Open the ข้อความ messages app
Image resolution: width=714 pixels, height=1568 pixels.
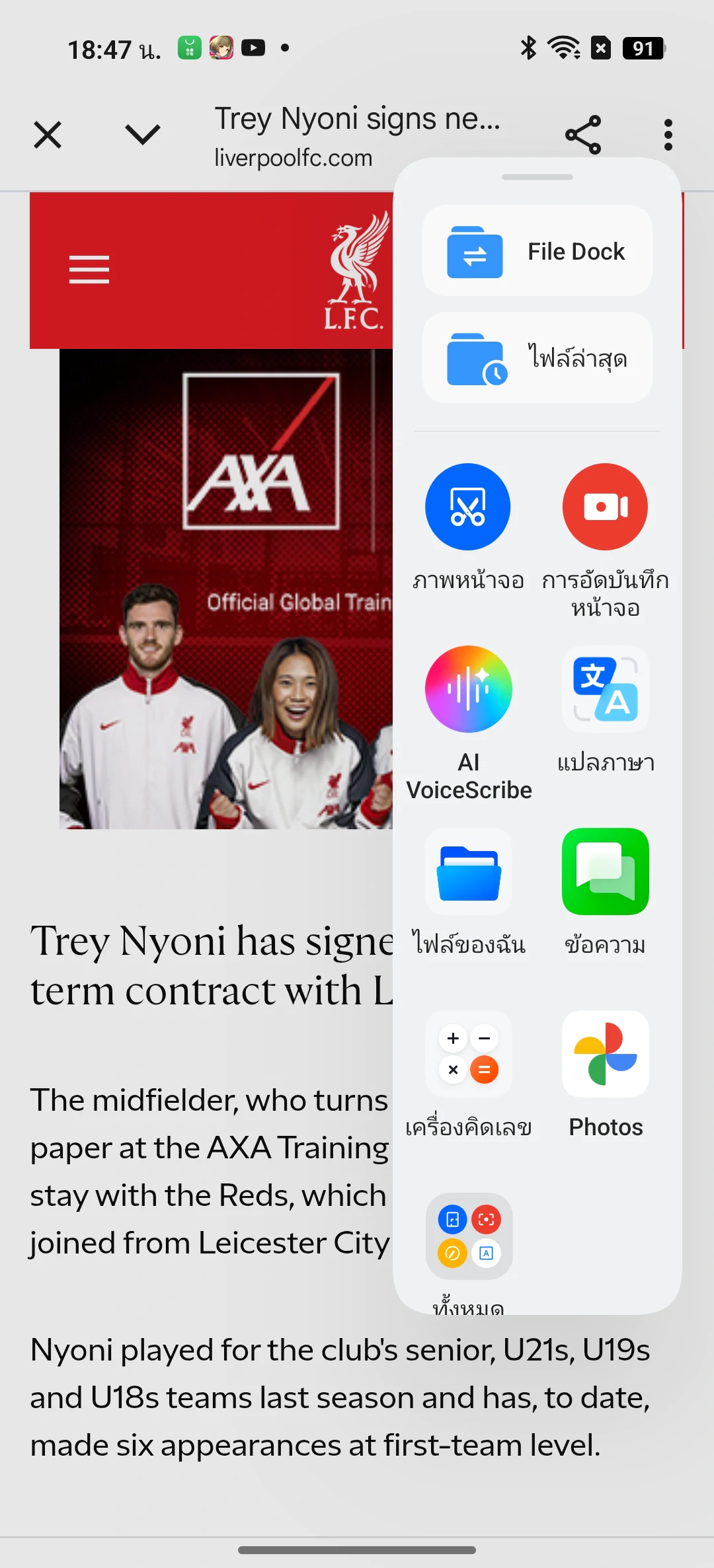tap(605, 872)
